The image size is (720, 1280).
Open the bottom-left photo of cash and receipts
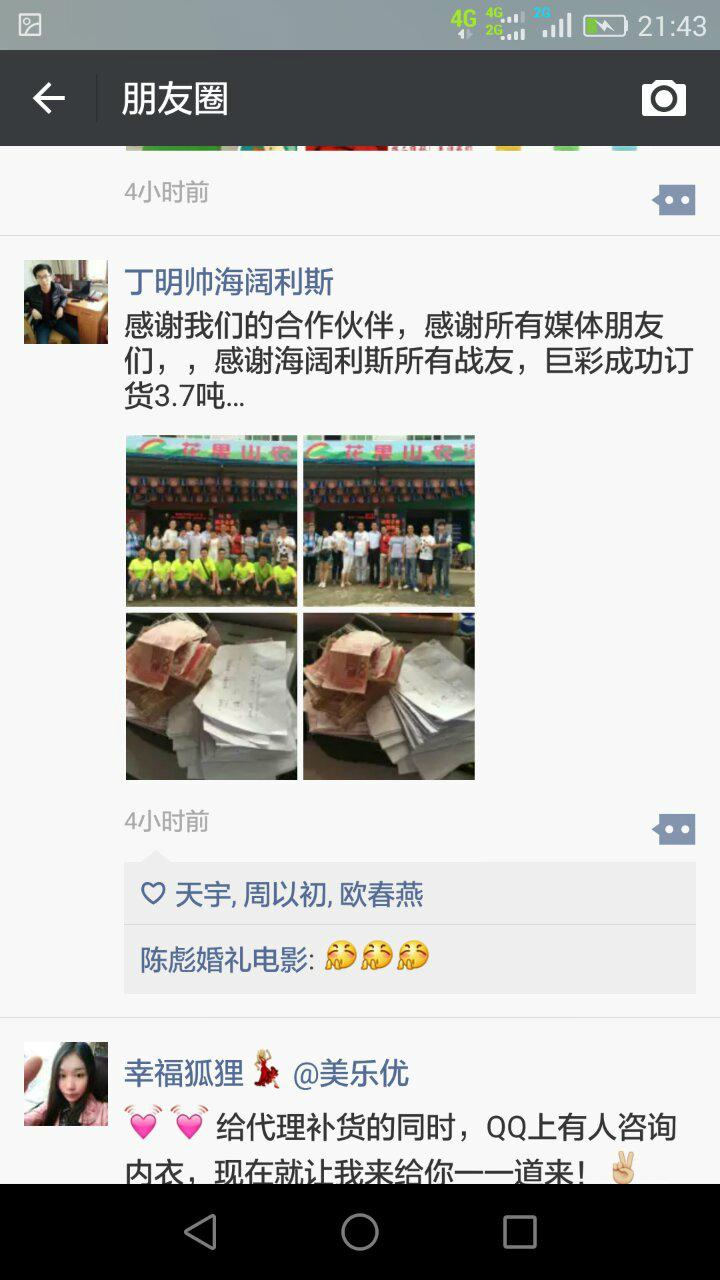212,696
